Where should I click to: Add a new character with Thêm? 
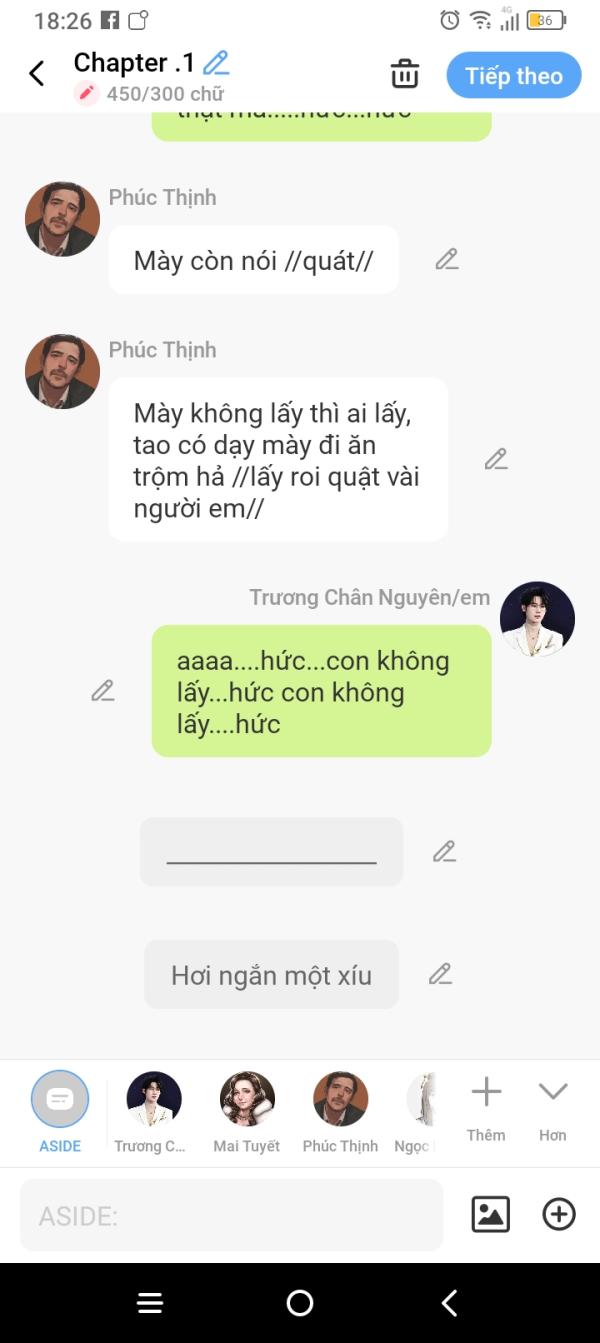click(486, 1107)
